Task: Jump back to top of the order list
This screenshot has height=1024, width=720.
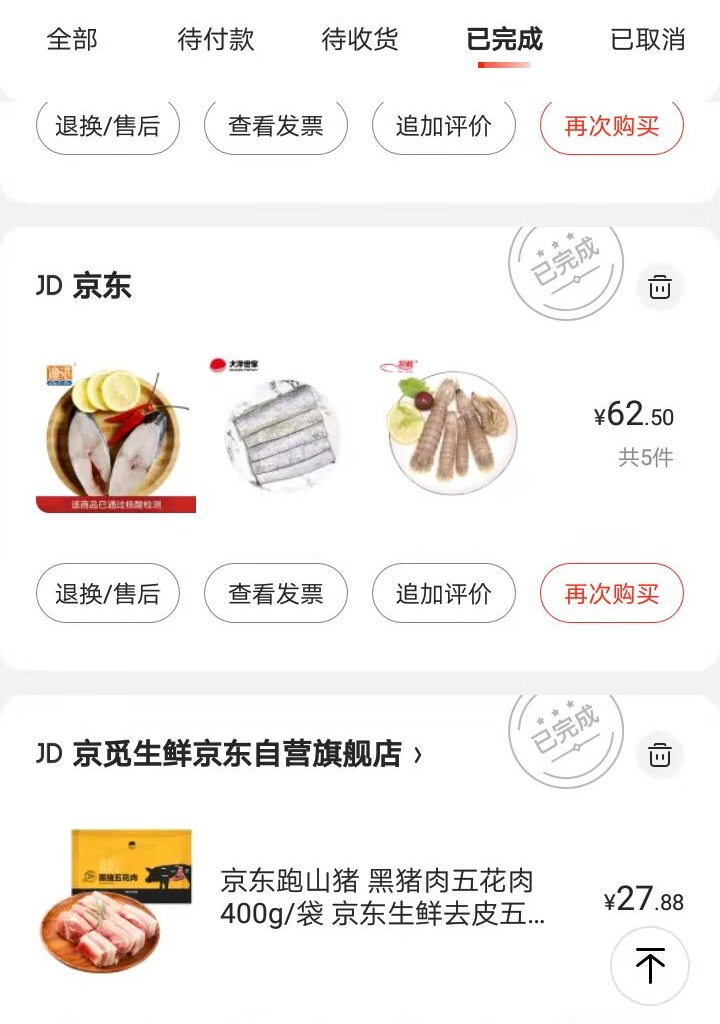Action: point(650,966)
